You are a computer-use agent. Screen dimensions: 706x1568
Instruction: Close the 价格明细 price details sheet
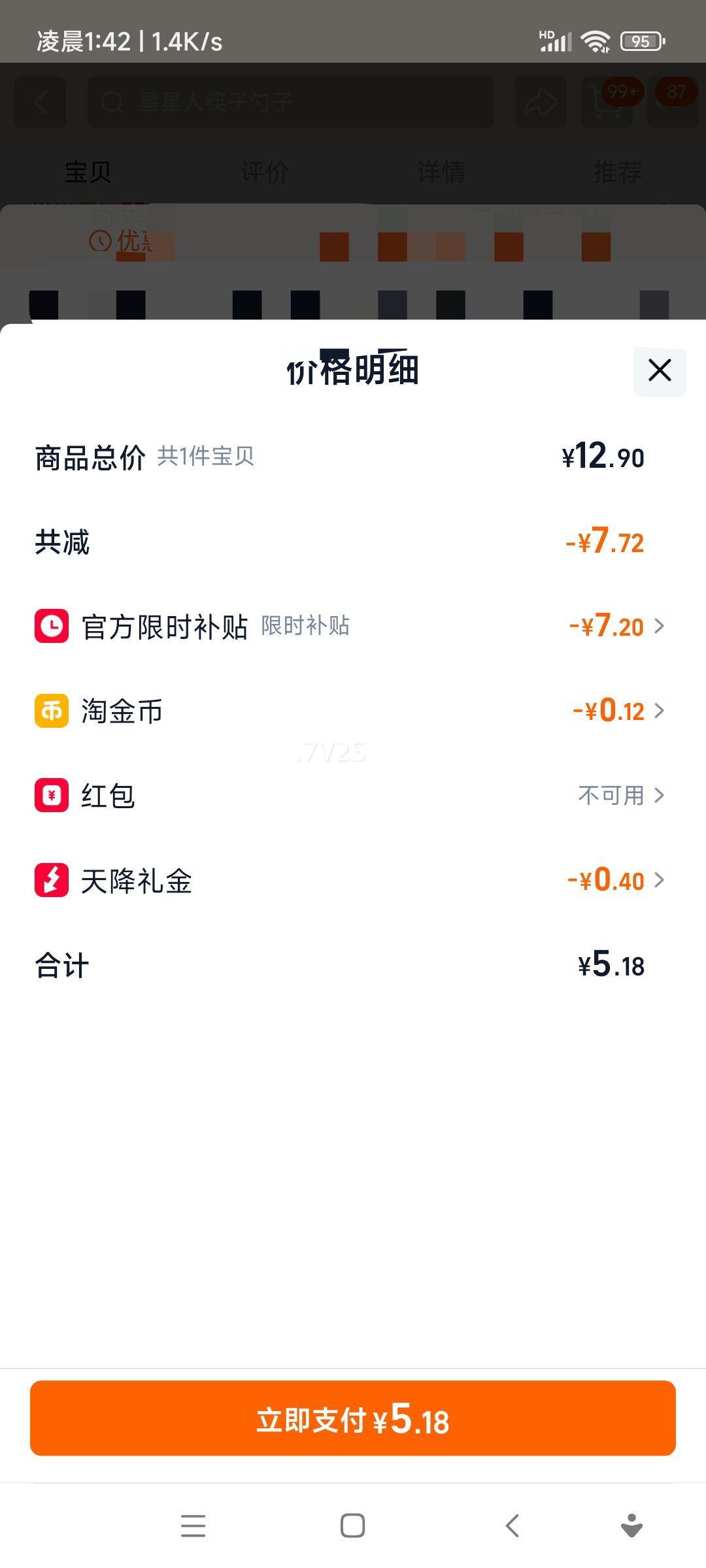click(x=660, y=371)
